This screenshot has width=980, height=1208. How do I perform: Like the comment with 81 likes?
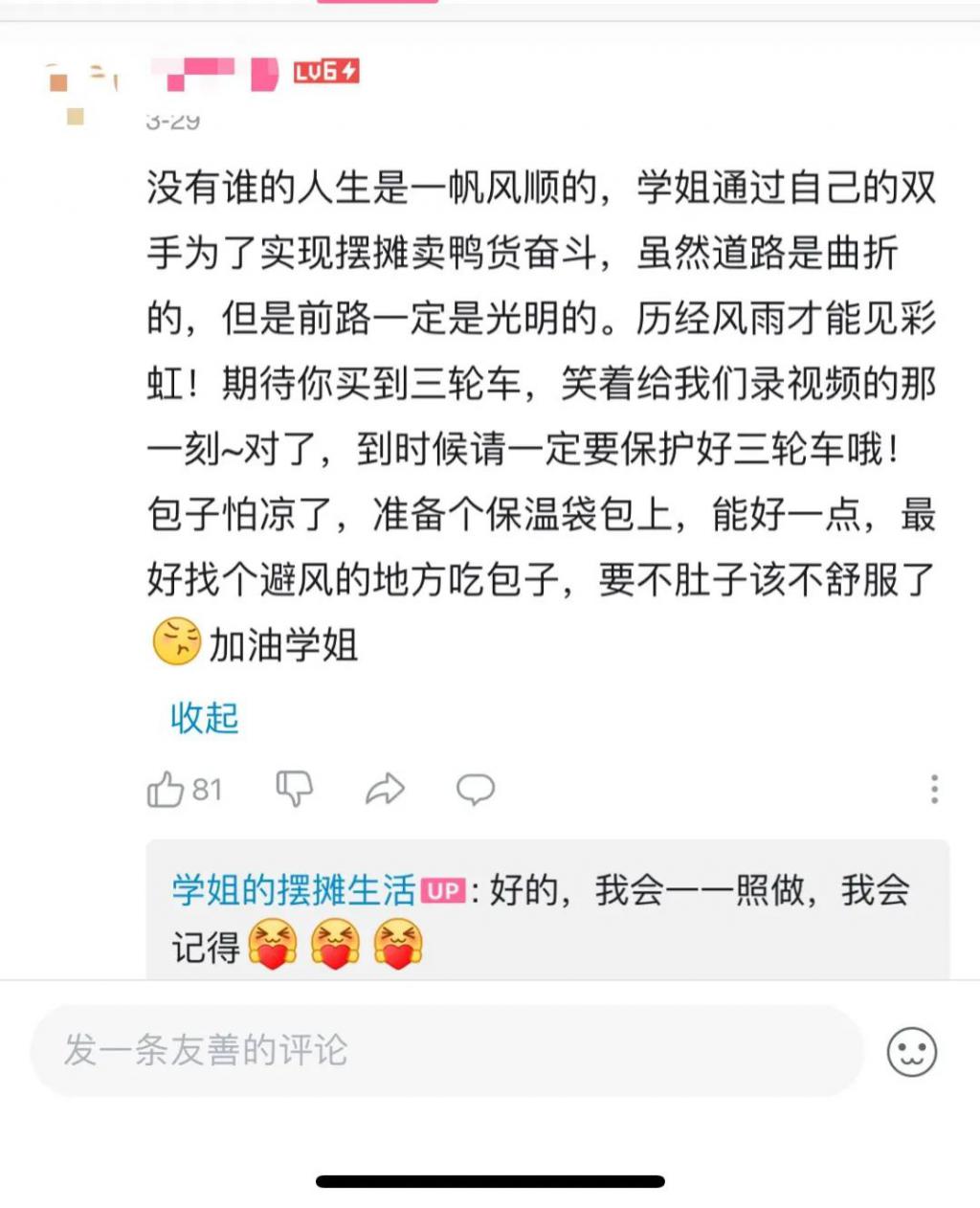[x=167, y=790]
